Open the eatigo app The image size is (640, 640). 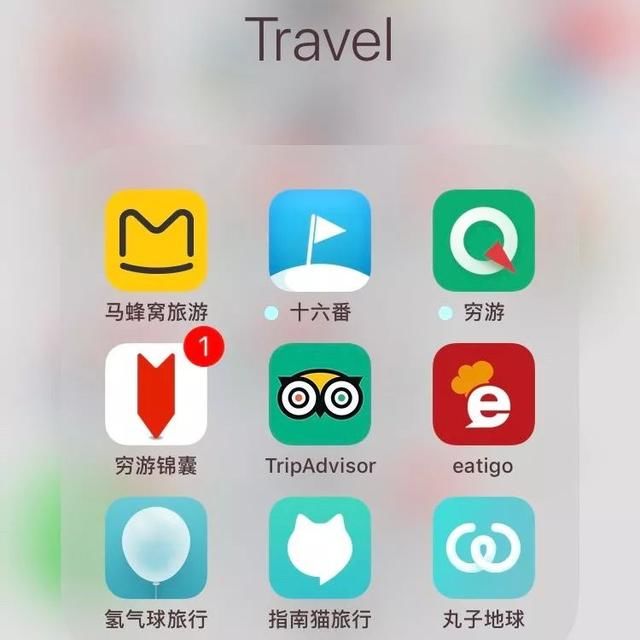(483, 394)
